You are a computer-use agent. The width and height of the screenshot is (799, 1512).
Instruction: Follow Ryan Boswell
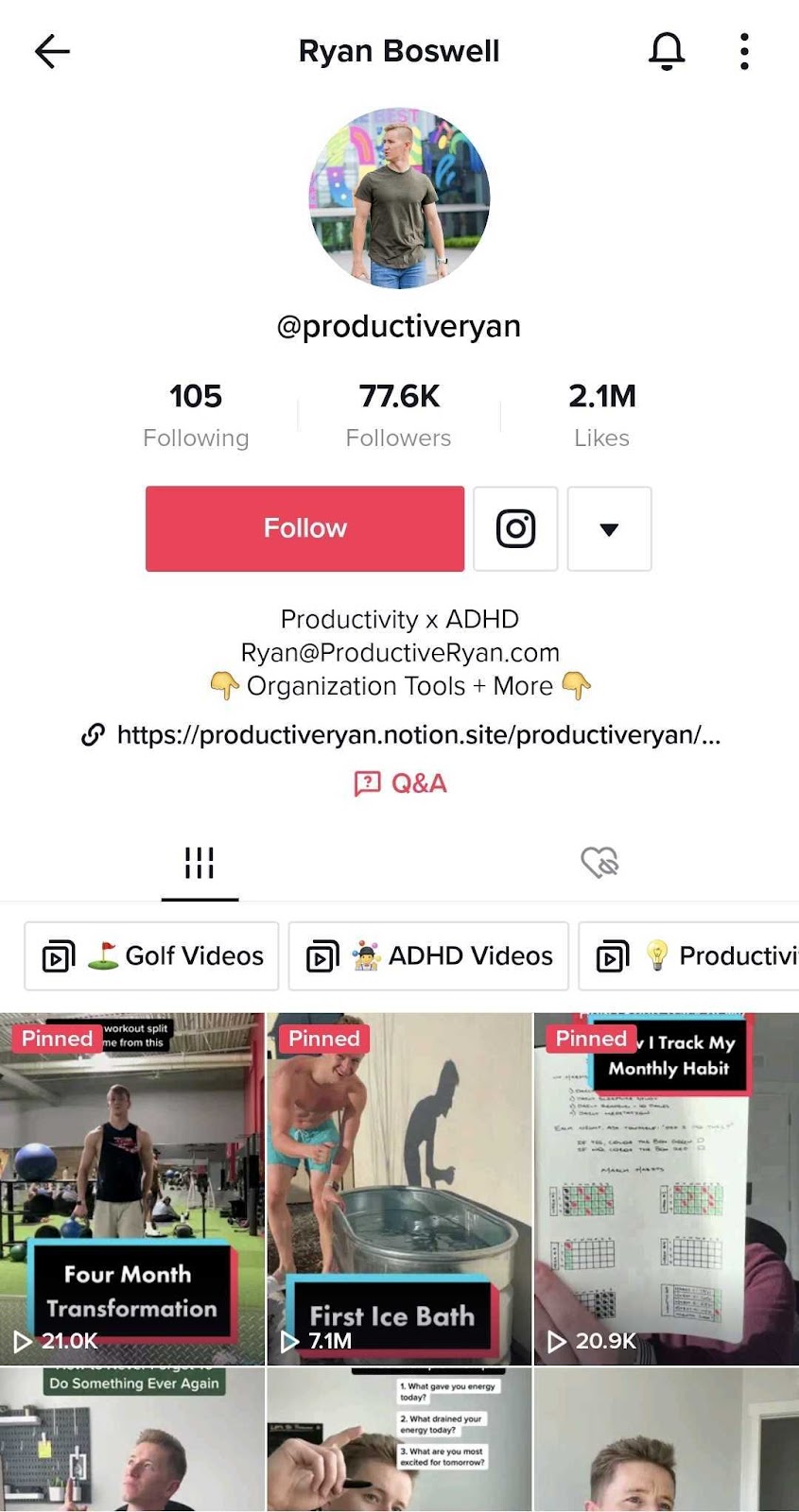coord(304,528)
